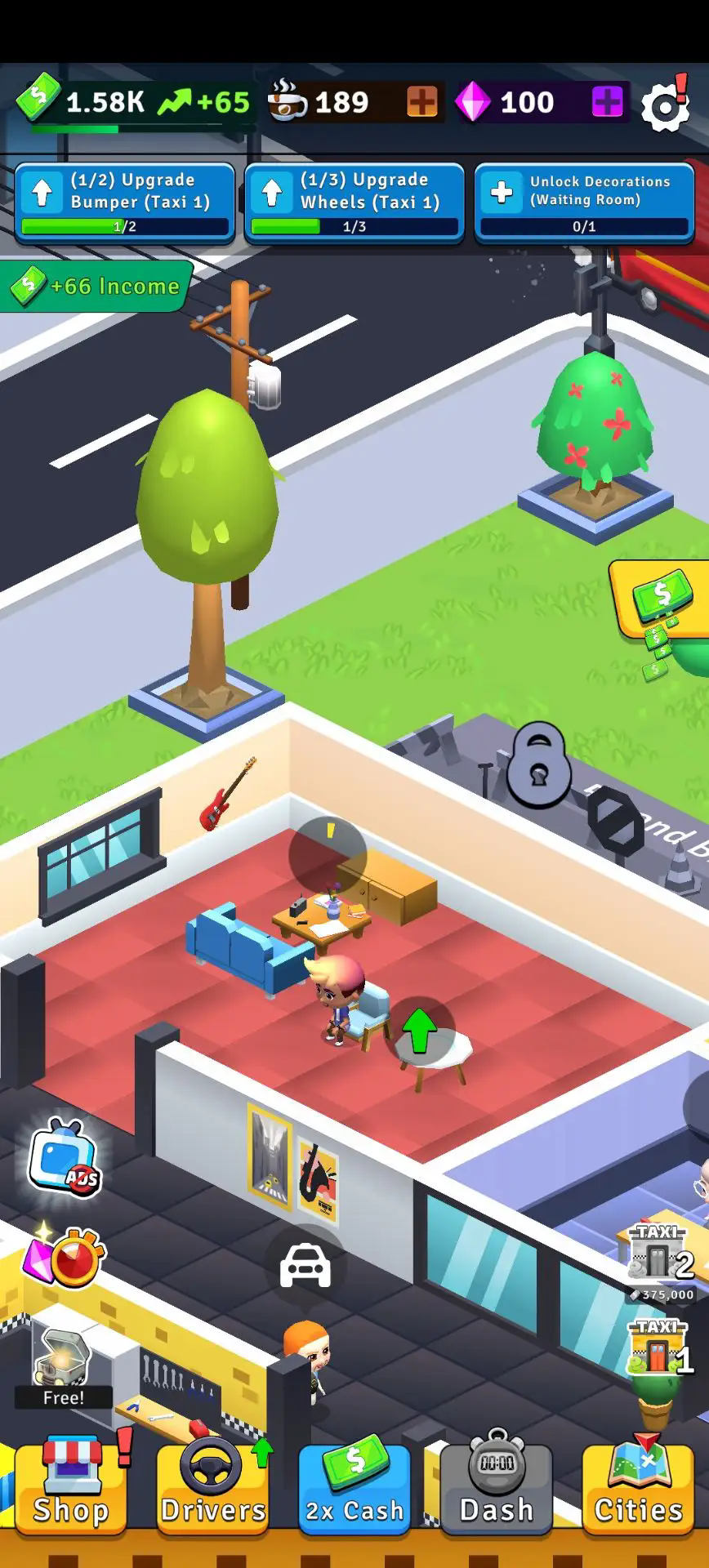Select the Upgrade Wheels (Taxi 1) quest

point(354,203)
